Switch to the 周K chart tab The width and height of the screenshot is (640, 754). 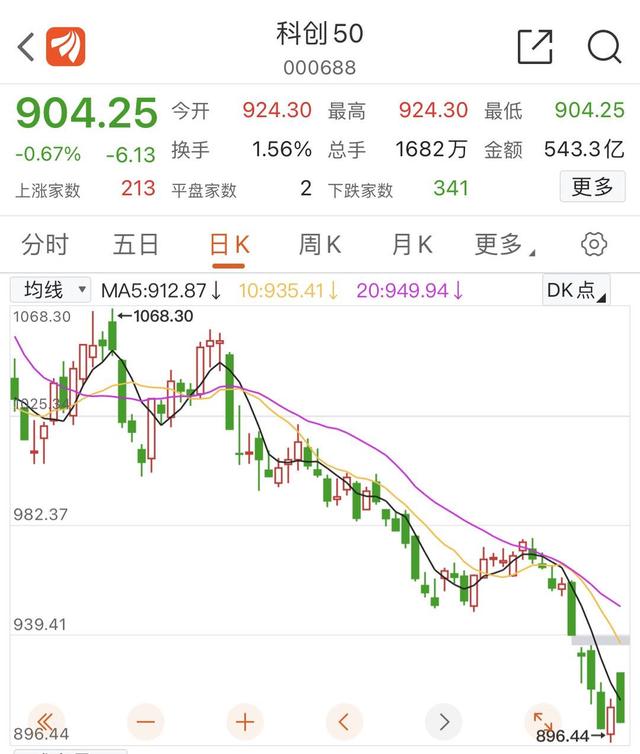click(320, 244)
